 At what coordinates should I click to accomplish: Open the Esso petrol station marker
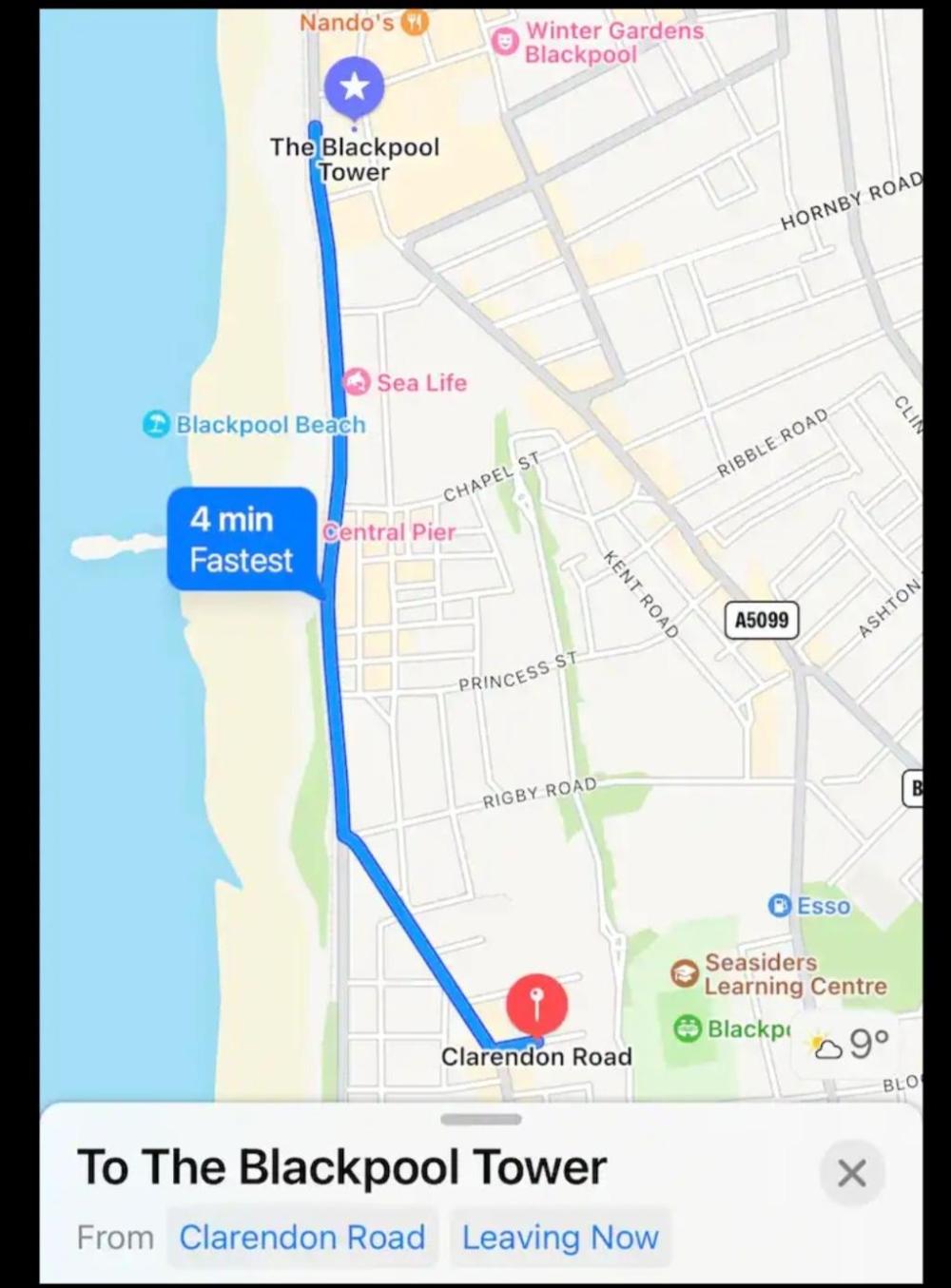(780, 905)
